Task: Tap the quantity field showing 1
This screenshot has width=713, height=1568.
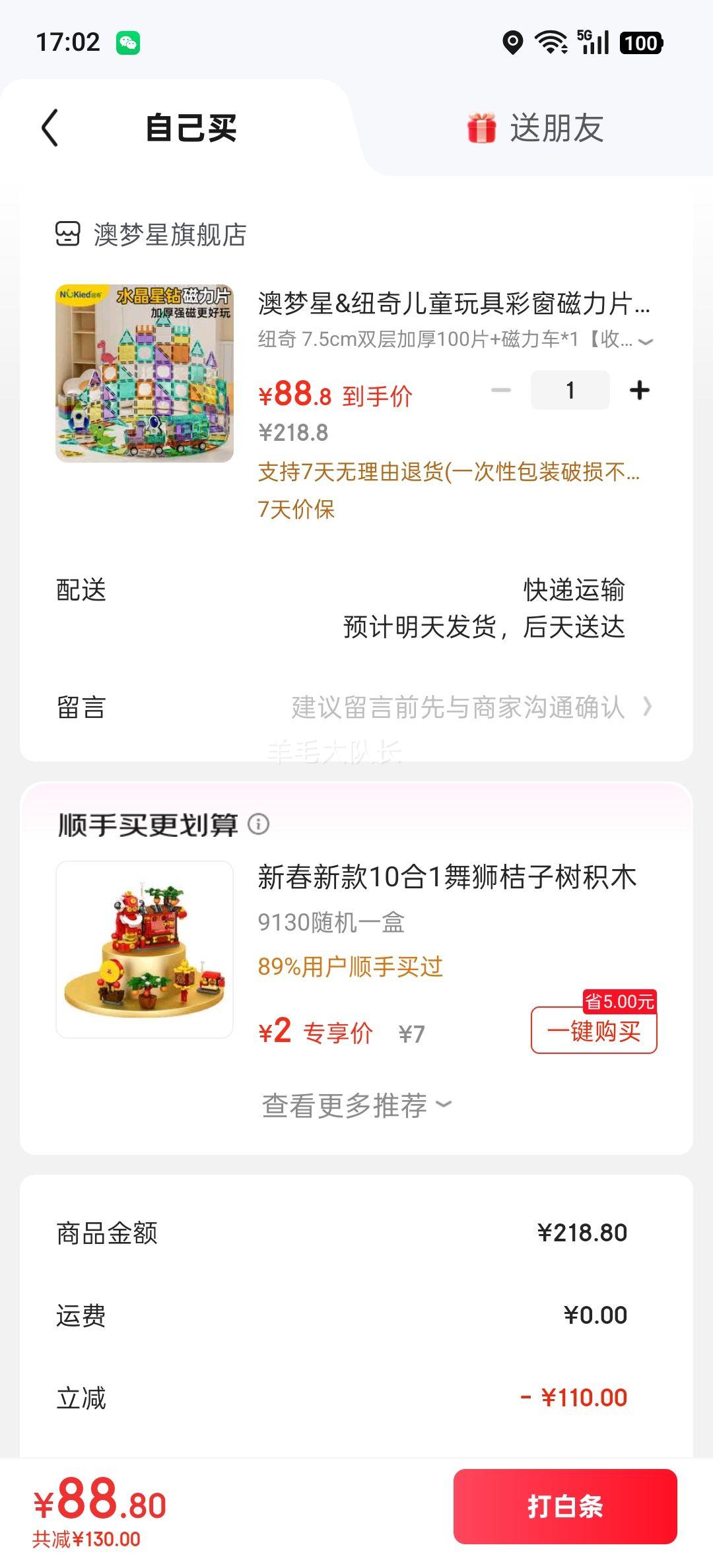Action: (570, 390)
